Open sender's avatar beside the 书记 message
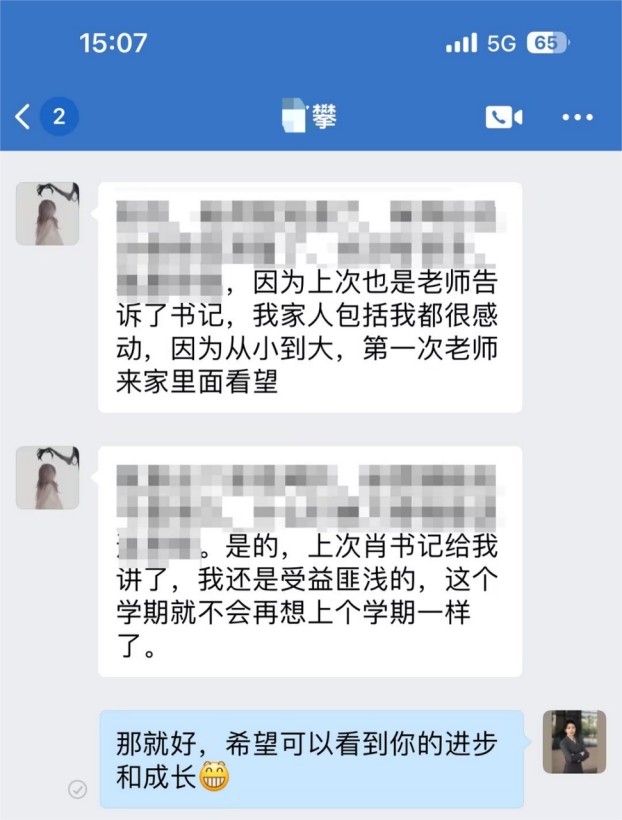This screenshot has height=820, width=622. pyautogui.click(x=47, y=213)
